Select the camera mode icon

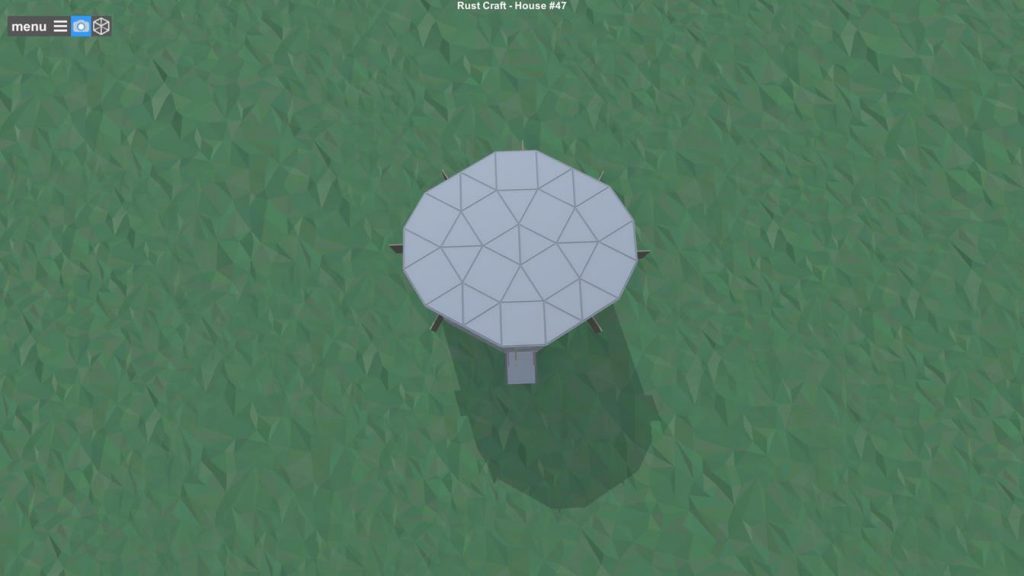click(x=81, y=27)
